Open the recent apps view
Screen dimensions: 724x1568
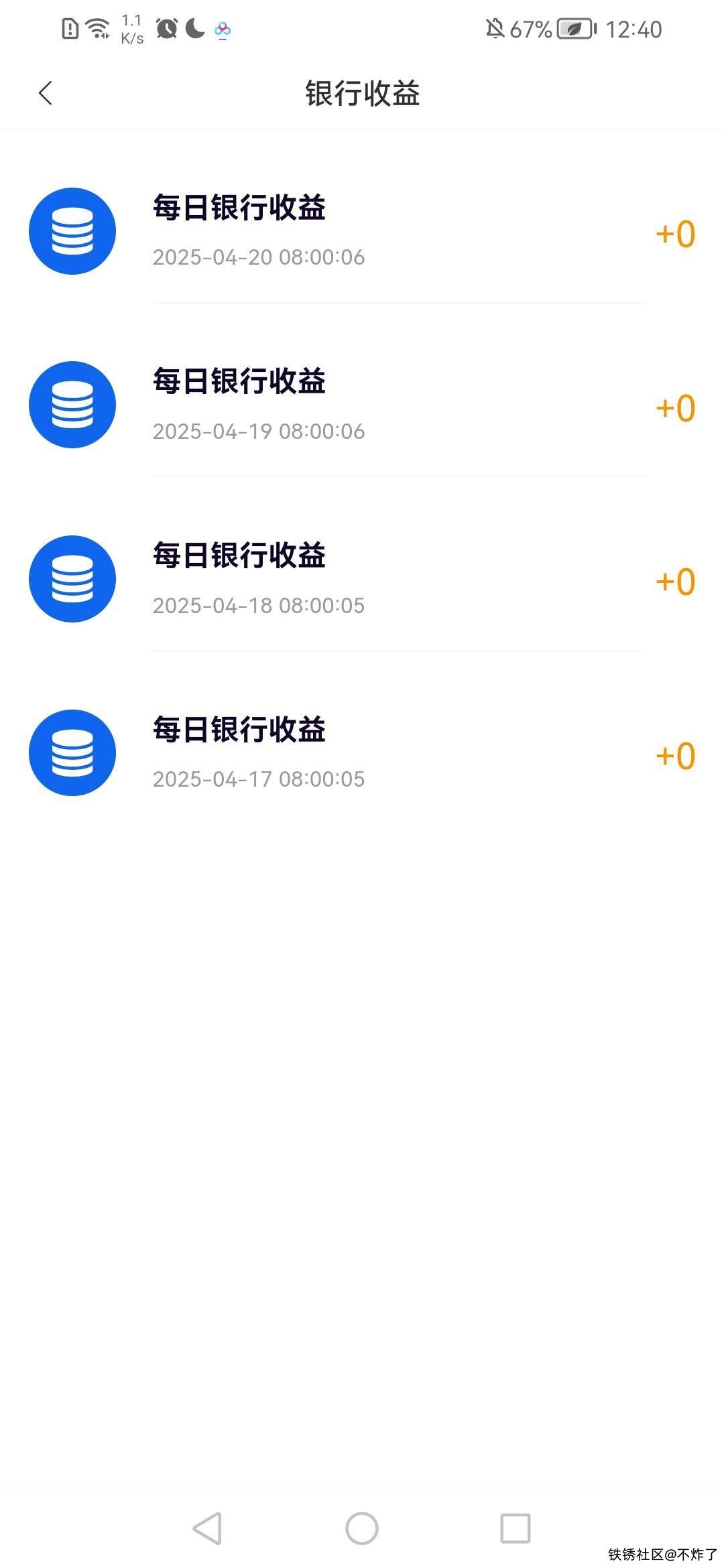pos(516,1528)
